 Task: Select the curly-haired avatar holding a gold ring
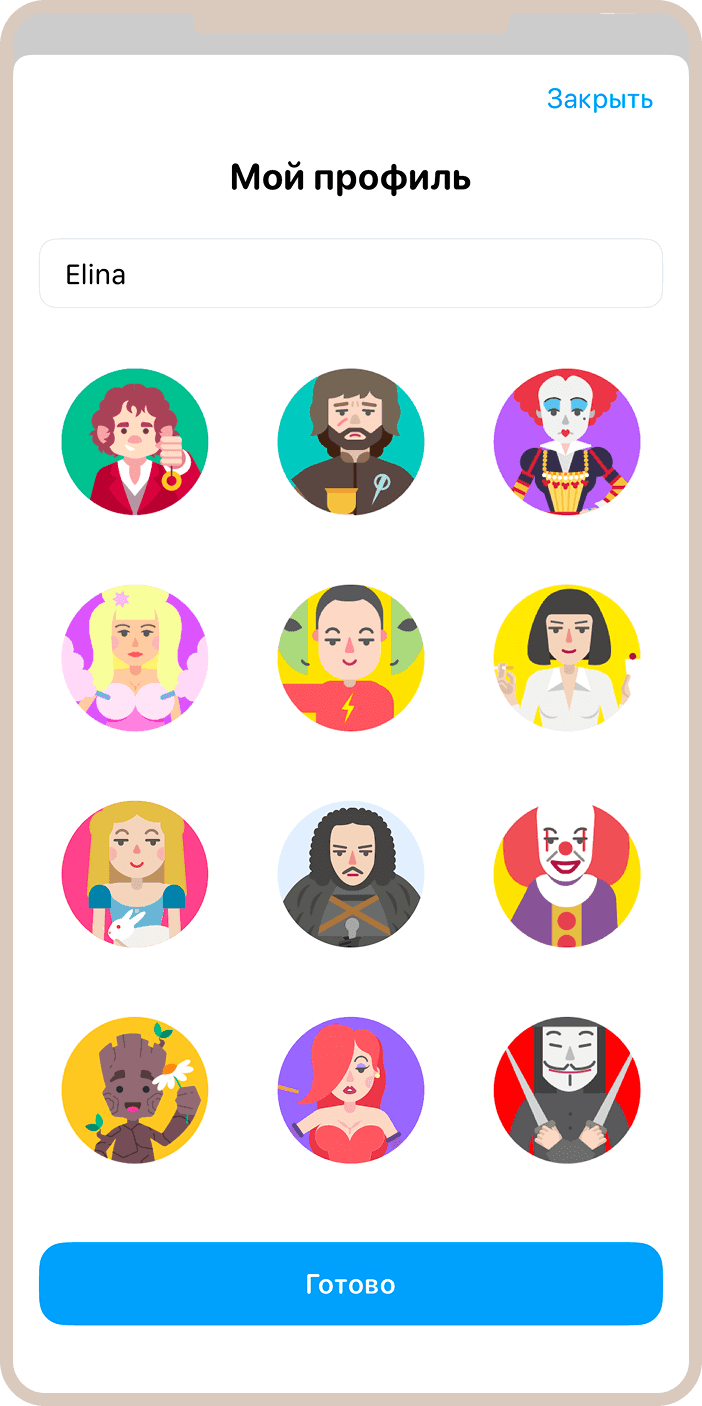tap(135, 441)
